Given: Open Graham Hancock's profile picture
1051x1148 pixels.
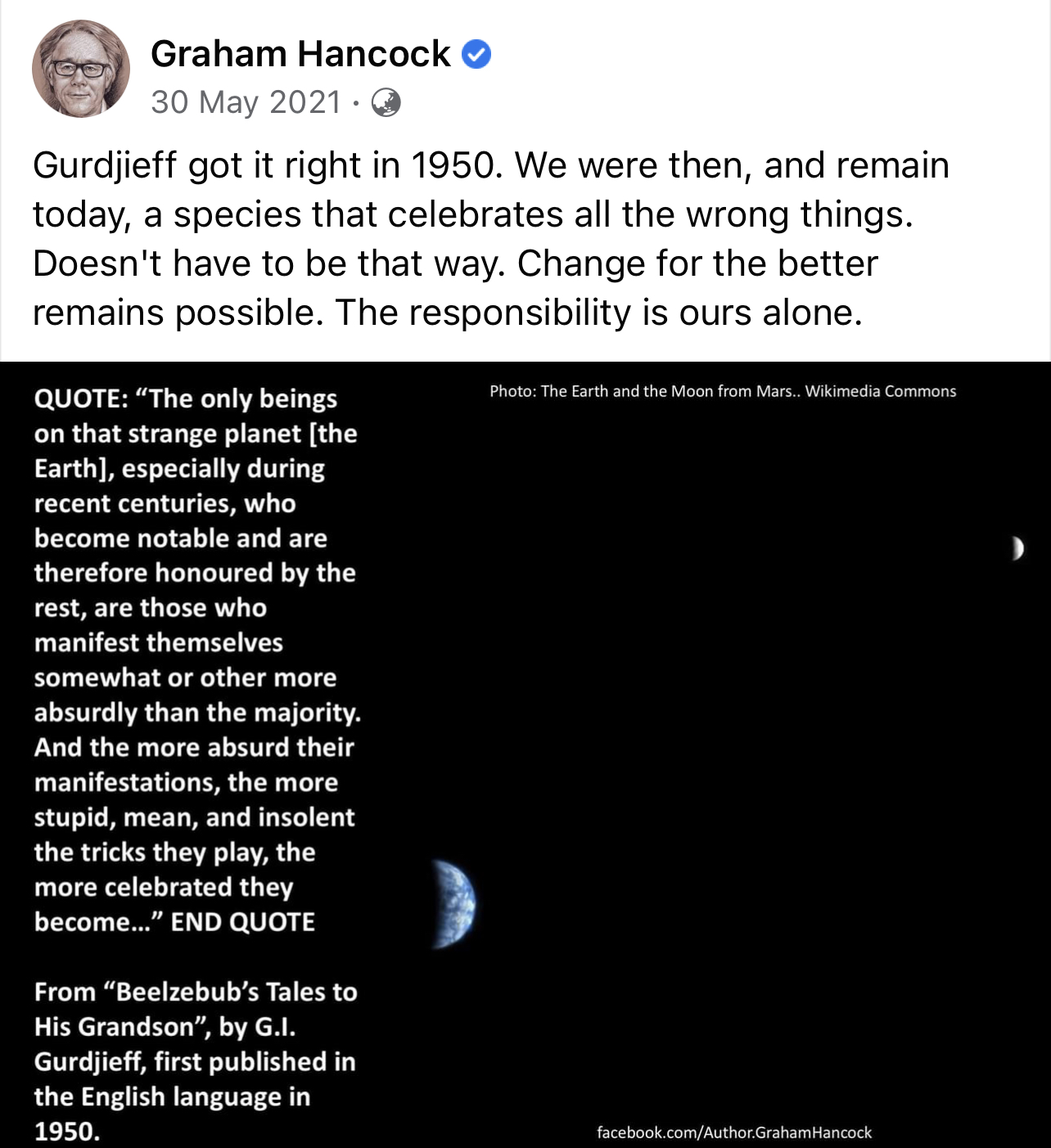Looking at the screenshot, I should 81,70.
